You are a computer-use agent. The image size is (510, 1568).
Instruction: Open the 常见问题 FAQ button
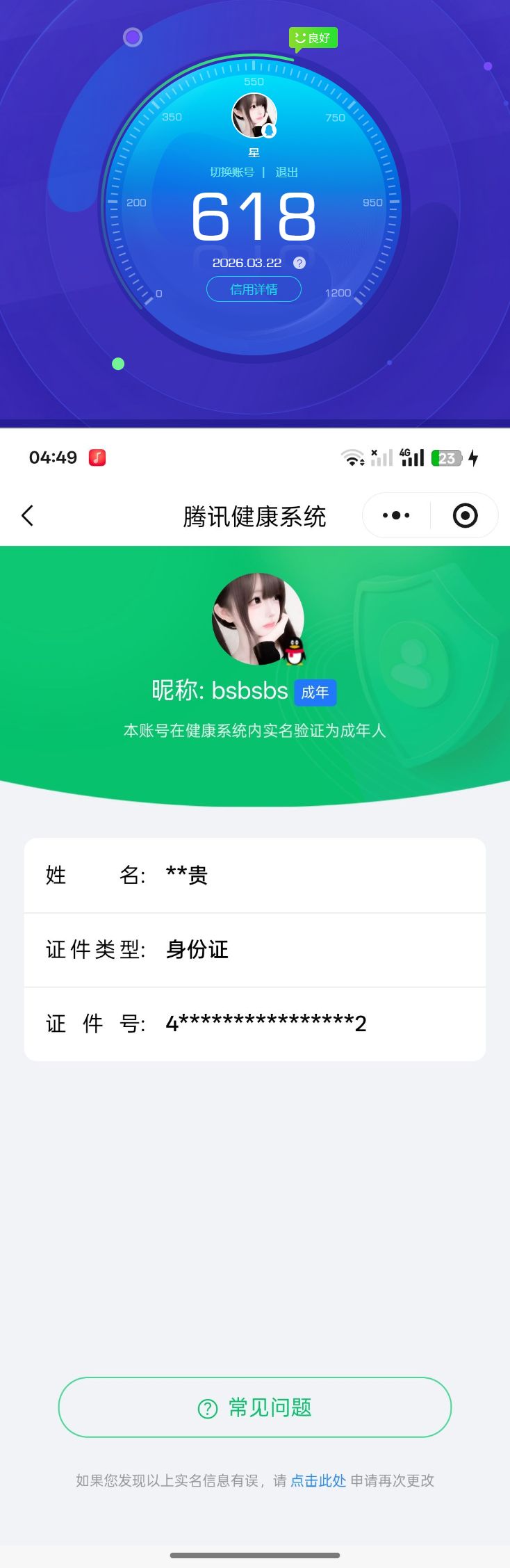pos(255,1407)
